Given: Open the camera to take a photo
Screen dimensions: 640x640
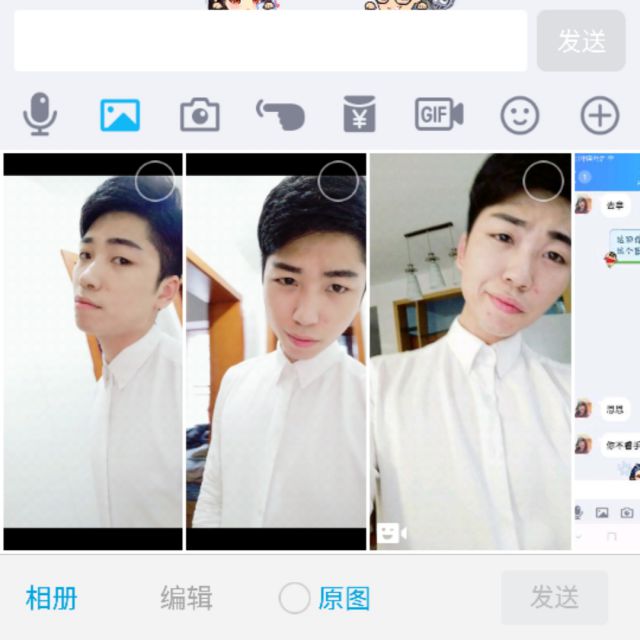Looking at the screenshot, I should pyautogui.click(x=200, y=116).
